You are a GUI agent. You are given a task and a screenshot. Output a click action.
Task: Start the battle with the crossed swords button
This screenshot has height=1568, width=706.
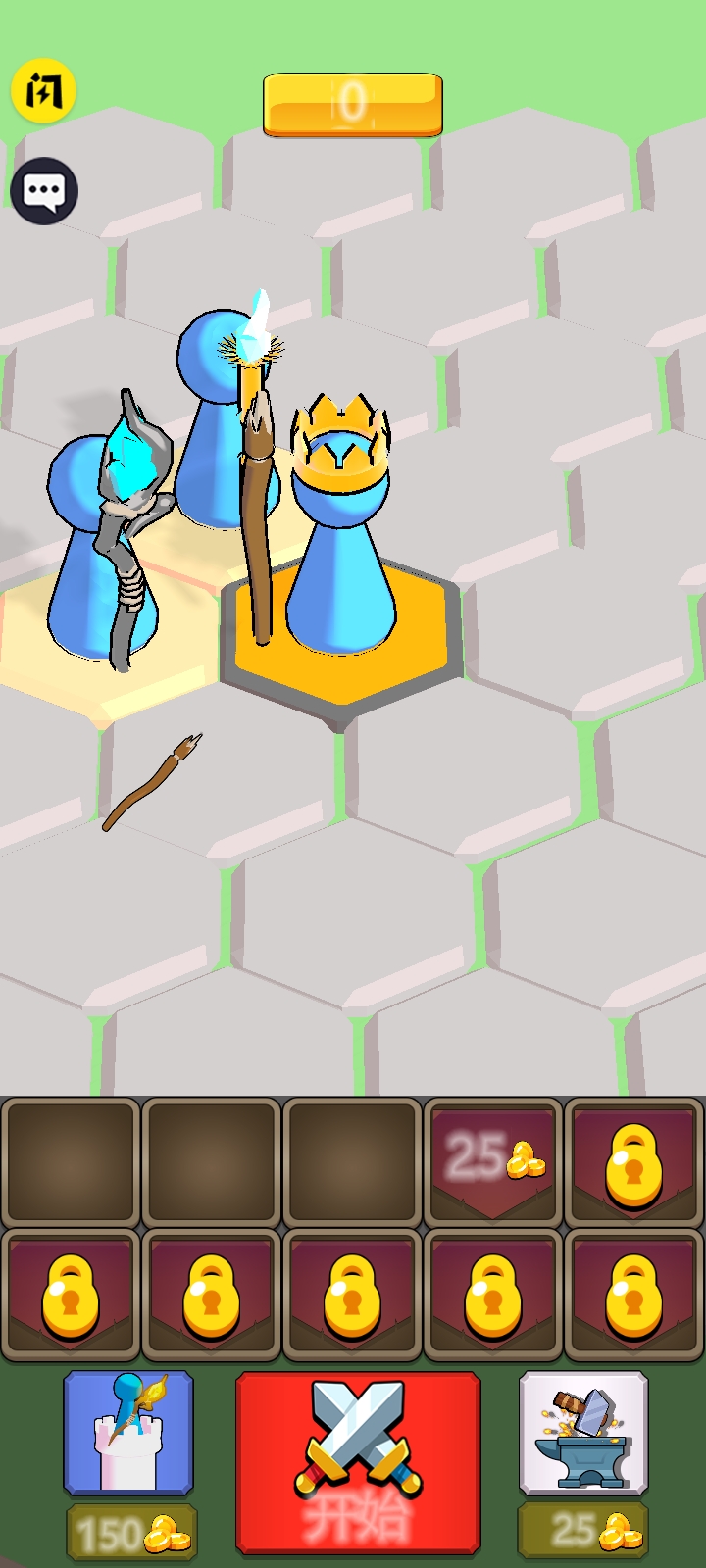pyautogui.click(x=358, y=1461)
